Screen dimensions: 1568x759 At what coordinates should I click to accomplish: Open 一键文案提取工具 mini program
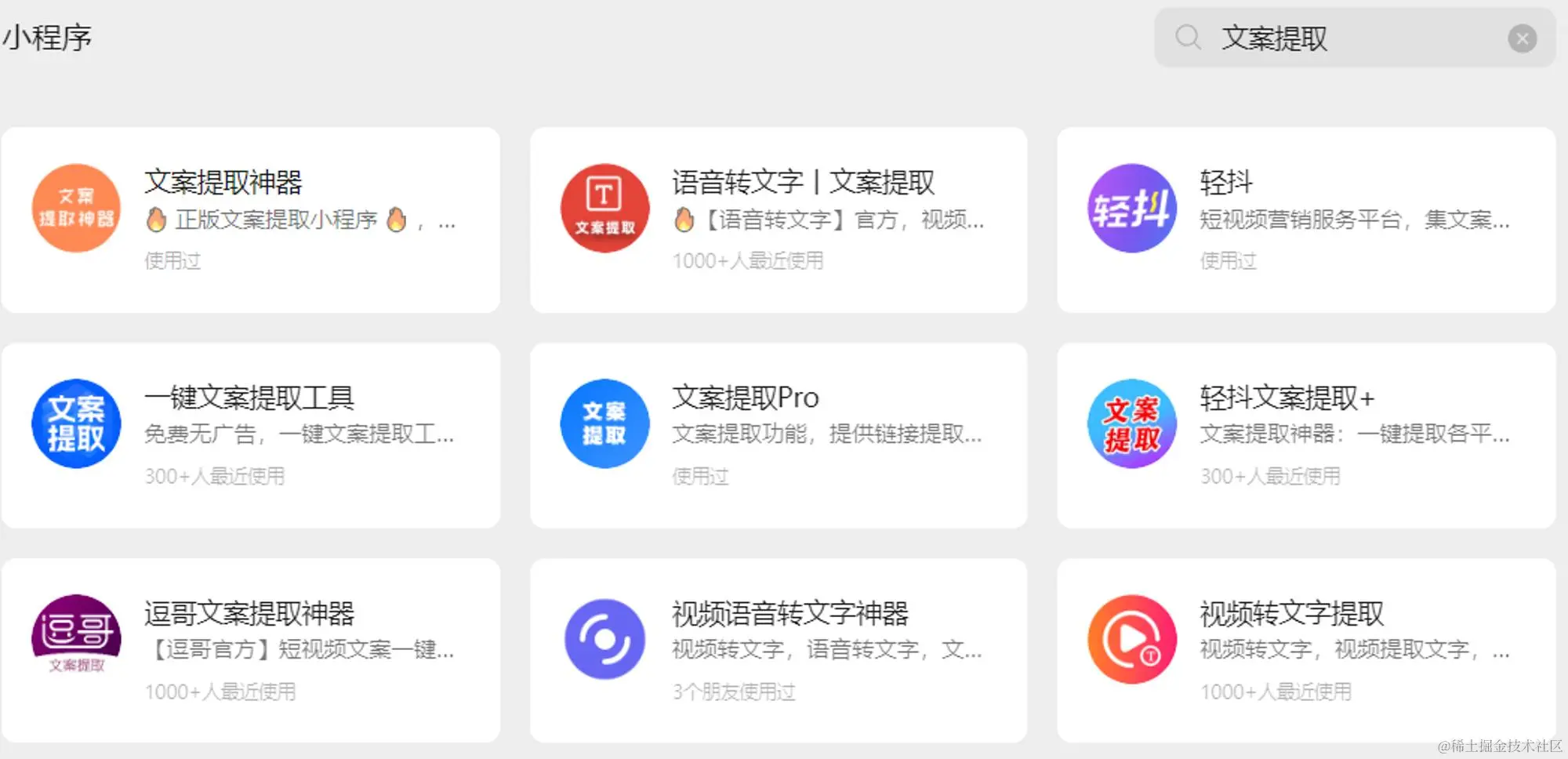pos(250,435)
